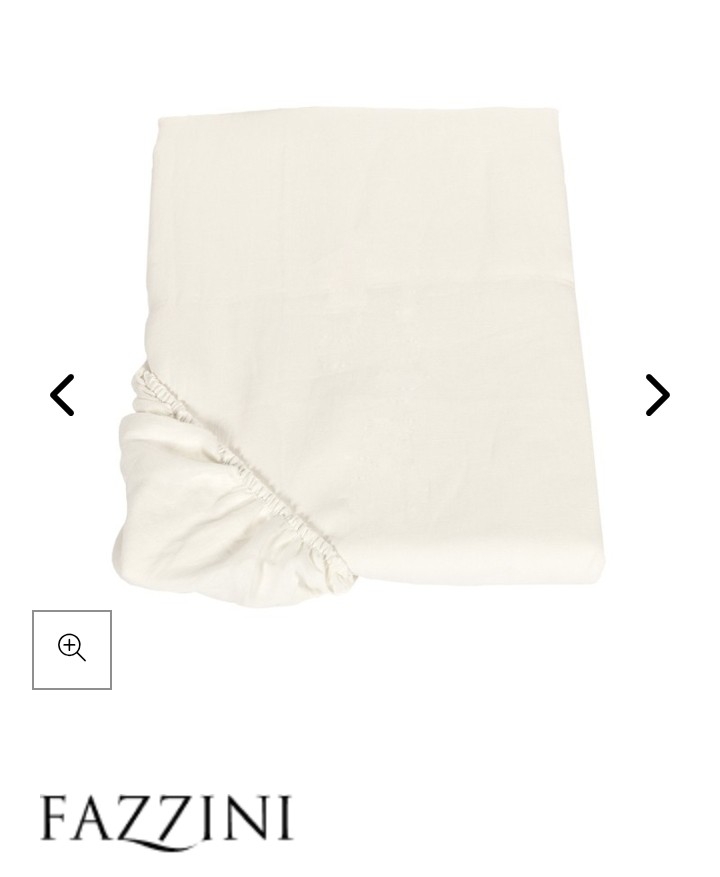
Task: Show the next product image
Action: tap(657, 395)
